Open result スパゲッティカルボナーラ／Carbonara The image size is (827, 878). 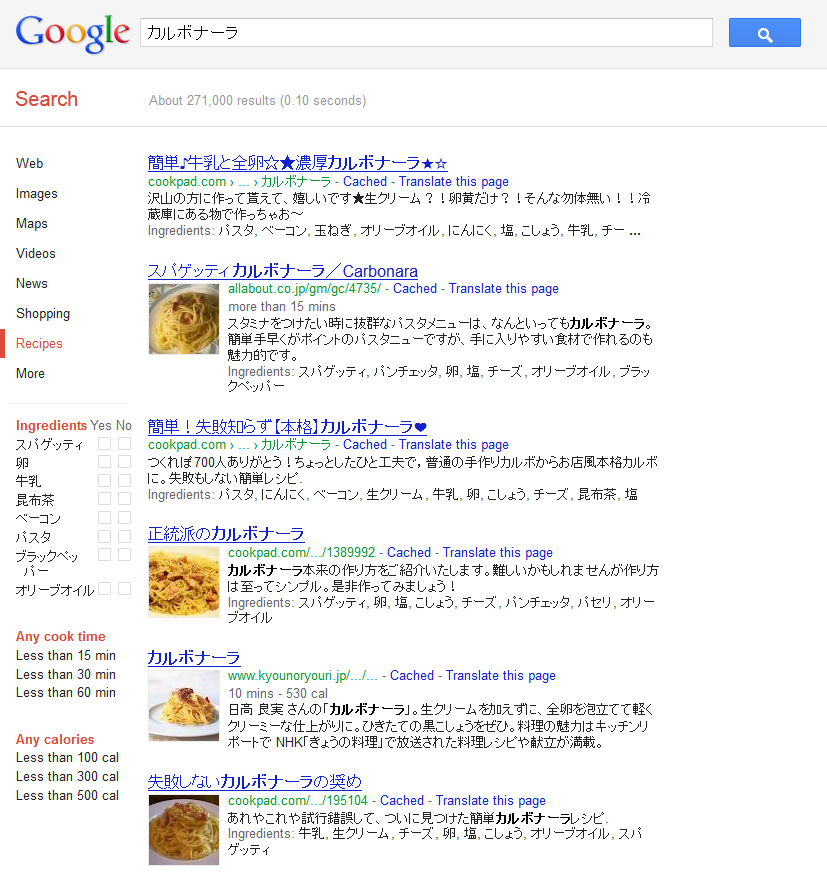coord(282,272)
